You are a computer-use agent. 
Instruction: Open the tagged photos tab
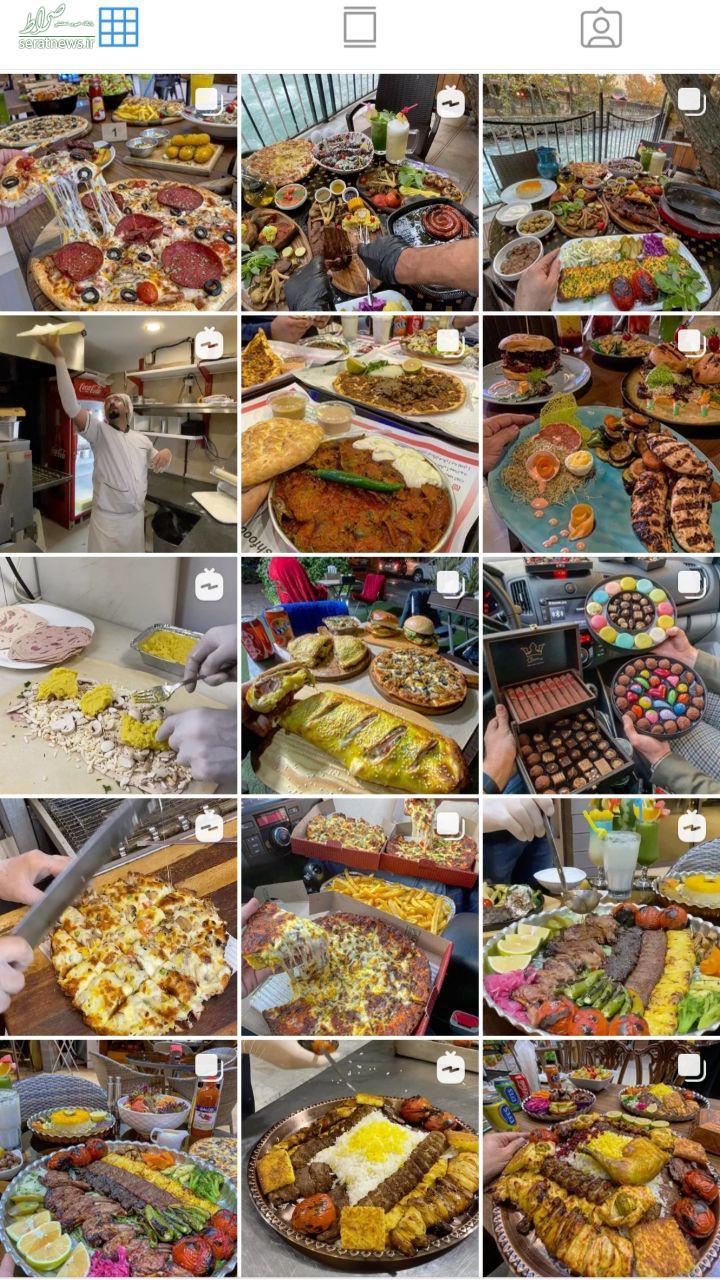click(x=601, y=28)
